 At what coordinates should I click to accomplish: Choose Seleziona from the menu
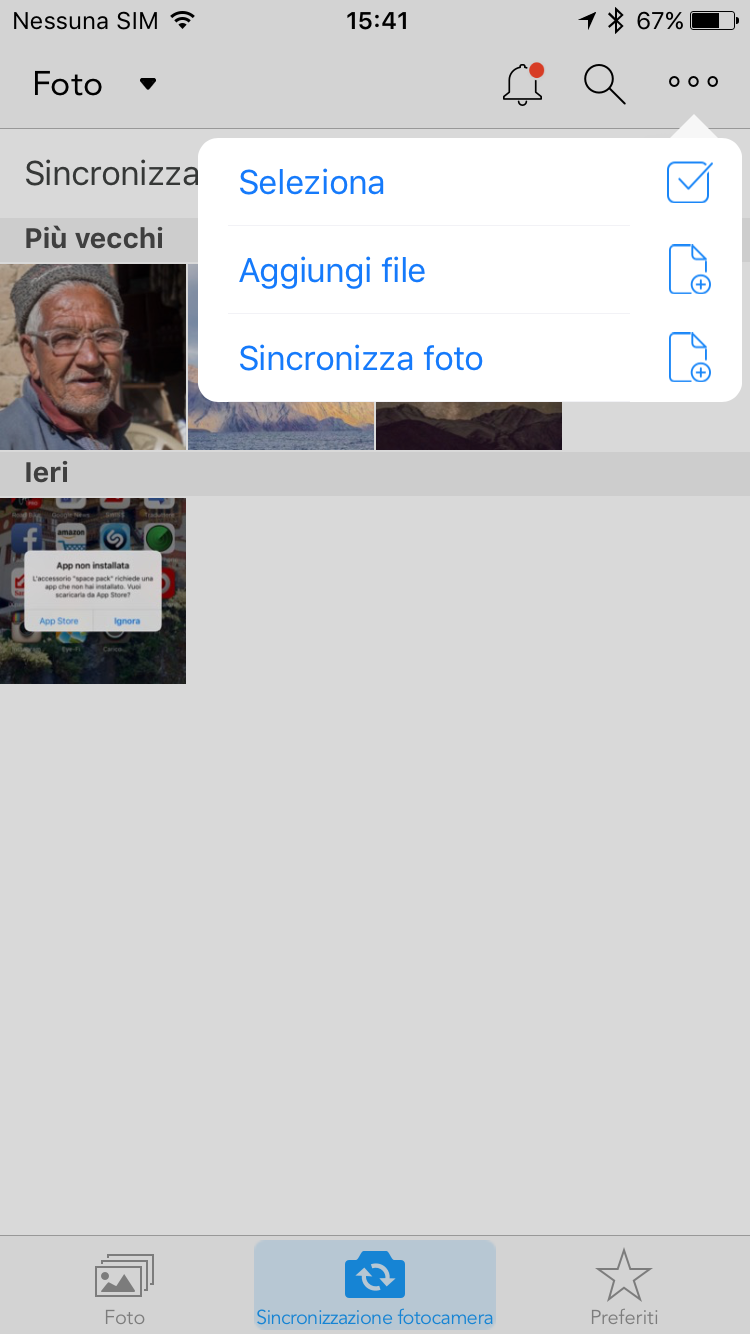coord(312,183)
